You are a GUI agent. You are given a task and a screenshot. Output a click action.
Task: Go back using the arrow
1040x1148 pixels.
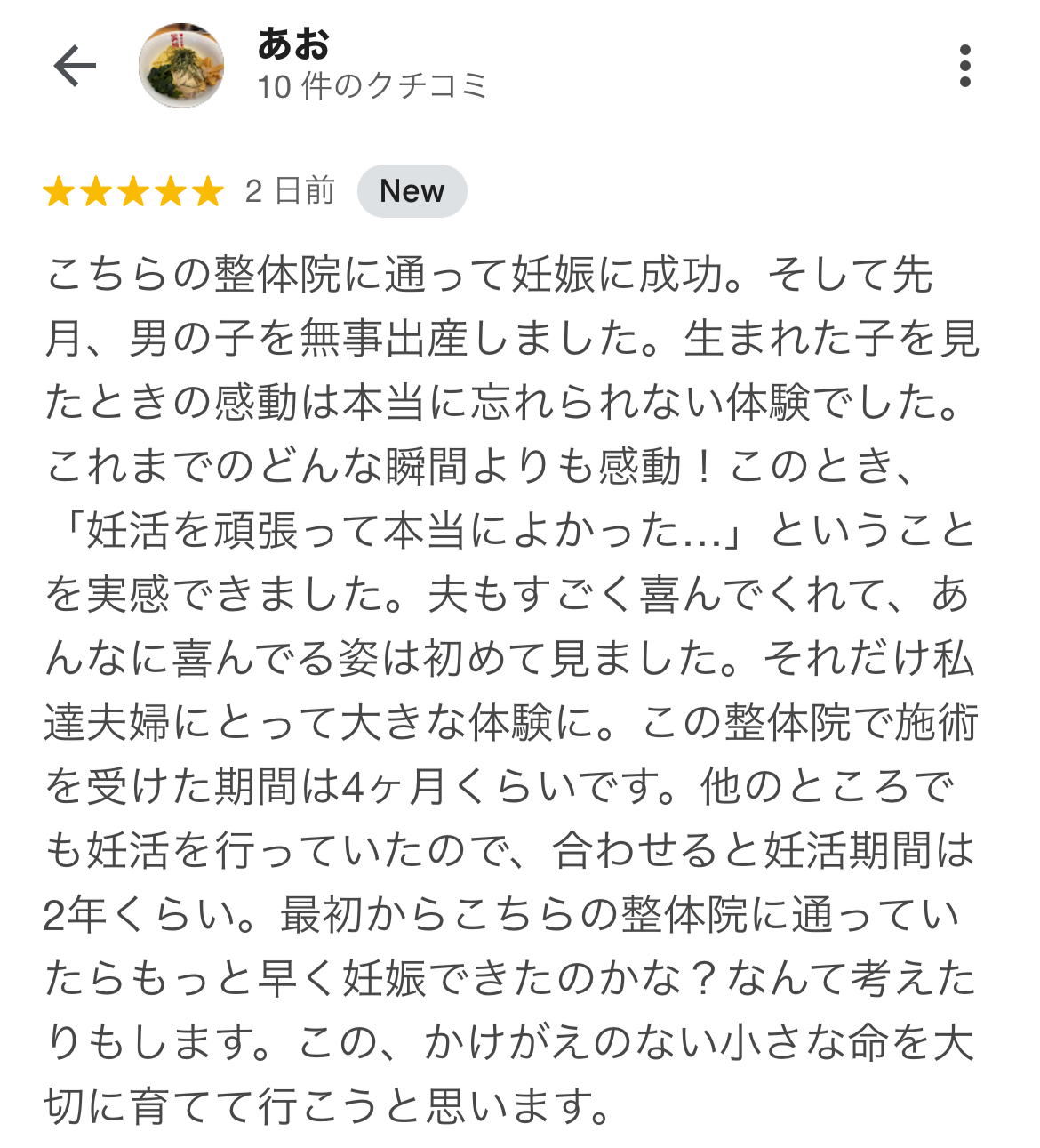[75, 66]
